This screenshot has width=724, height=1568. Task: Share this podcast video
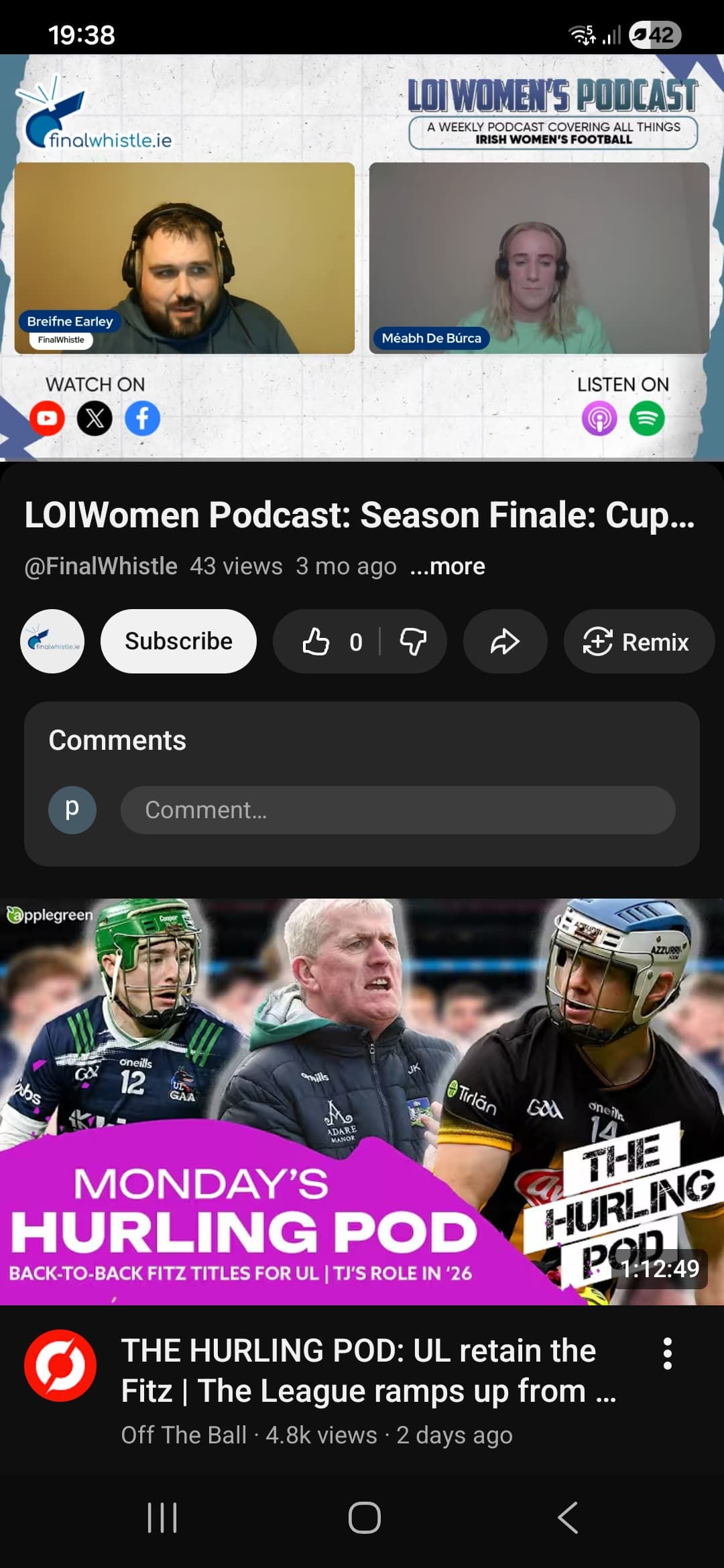click(x=505, y=641)
